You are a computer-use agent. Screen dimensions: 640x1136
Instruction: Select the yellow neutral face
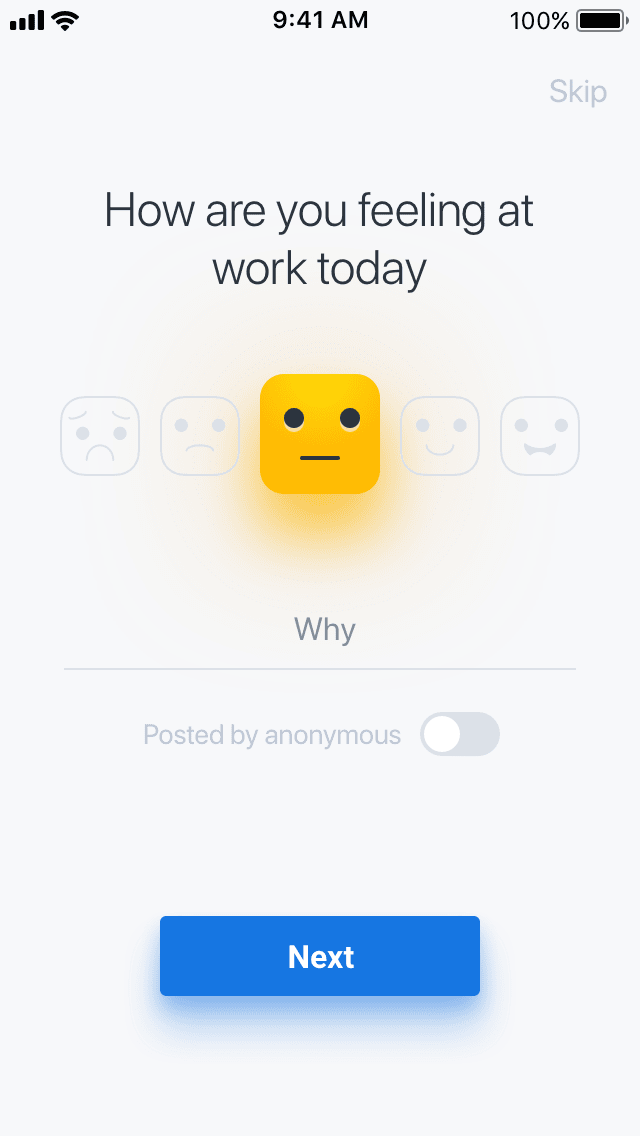point(320,434)
